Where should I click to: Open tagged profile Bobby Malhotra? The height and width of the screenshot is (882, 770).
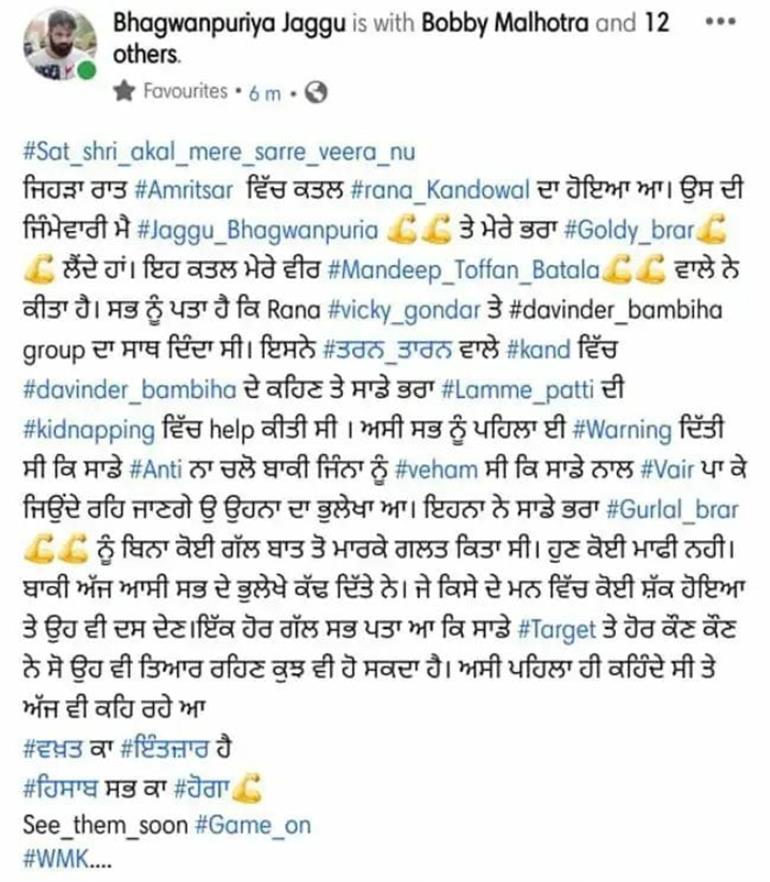pyautogui.click(x=506, y=22)
